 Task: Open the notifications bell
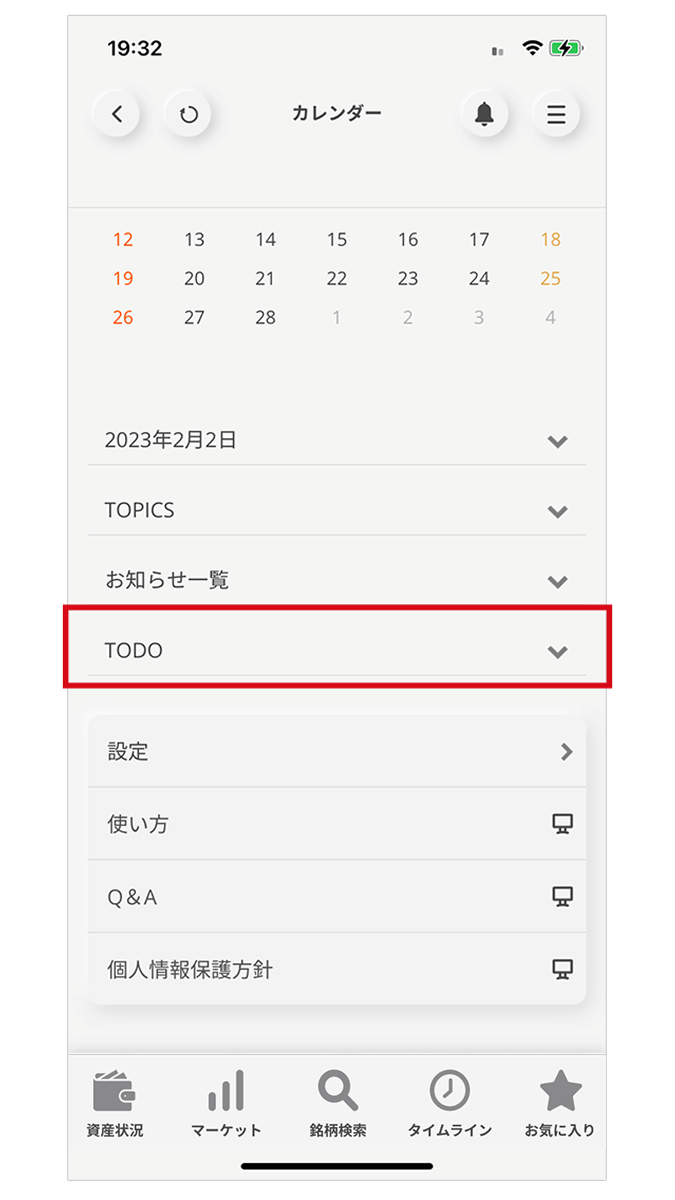484,114
